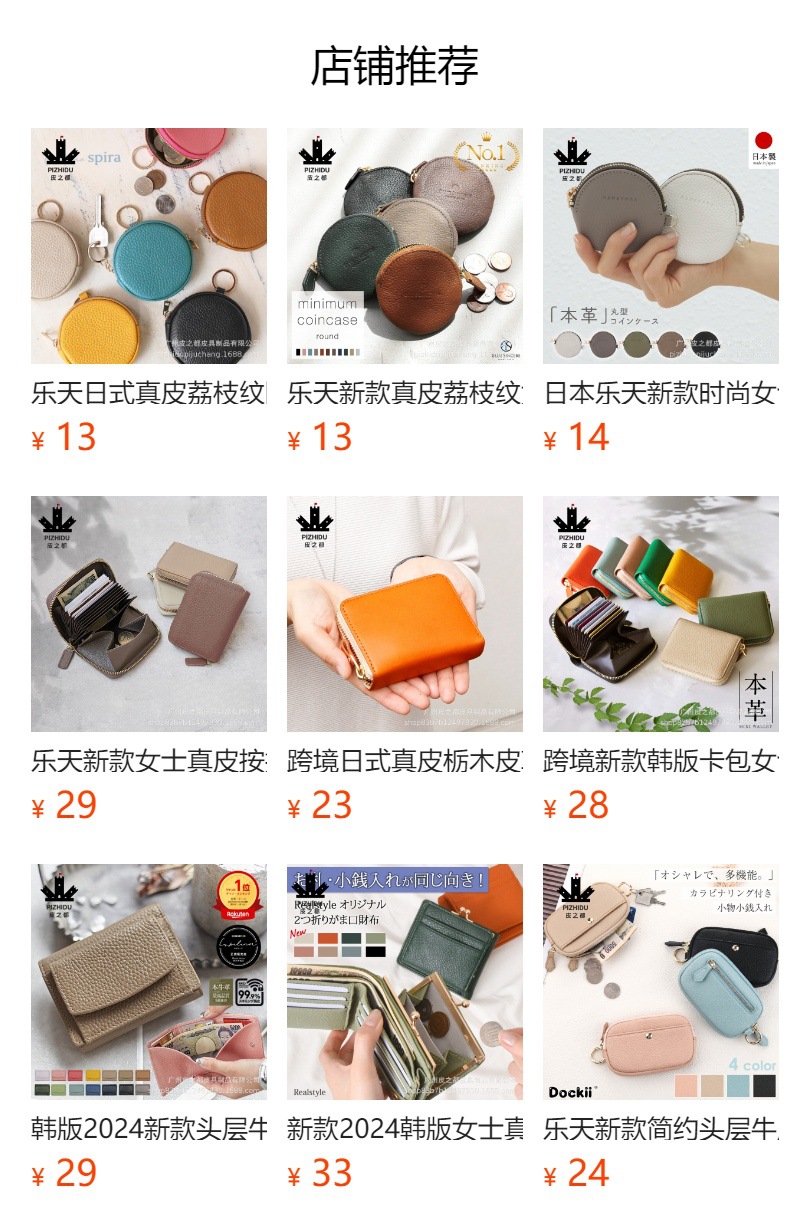Open the 韩版2024新款头层牛 wallet listing

tap(148, 982)
